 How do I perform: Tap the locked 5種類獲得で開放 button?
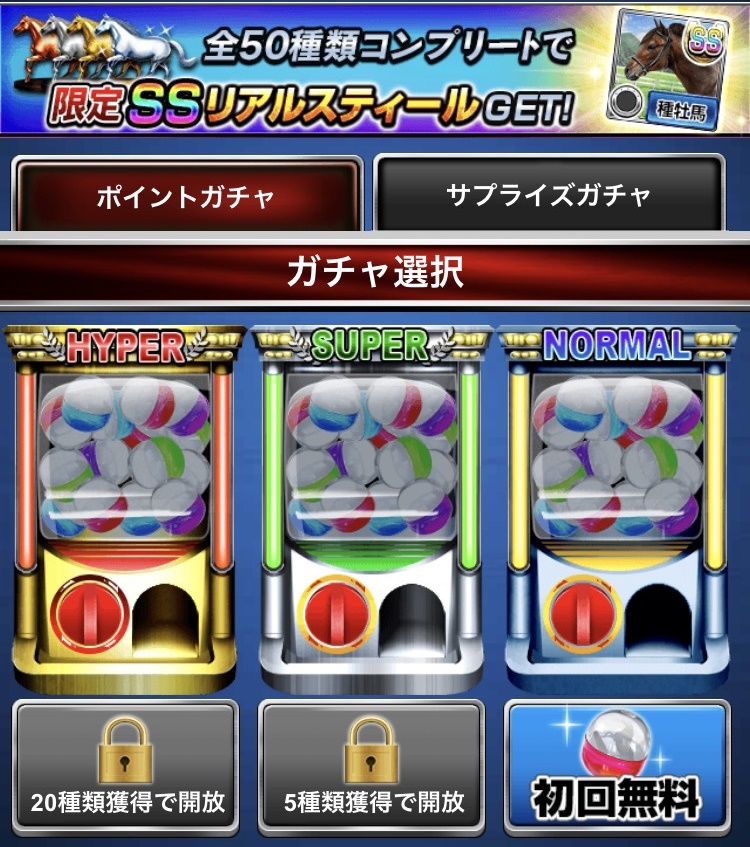371,769
